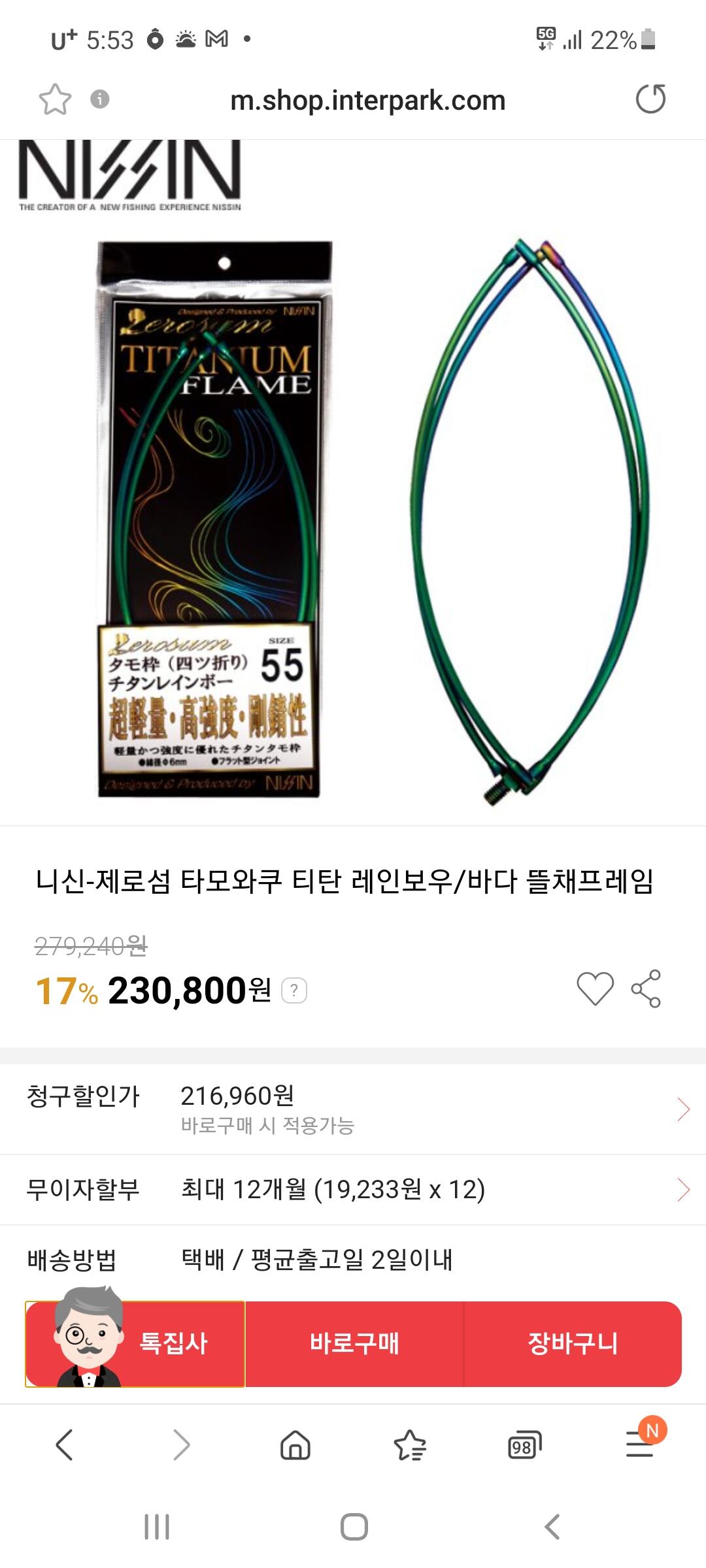Add to cart with 장바구니 button

tap(573, 1343)
